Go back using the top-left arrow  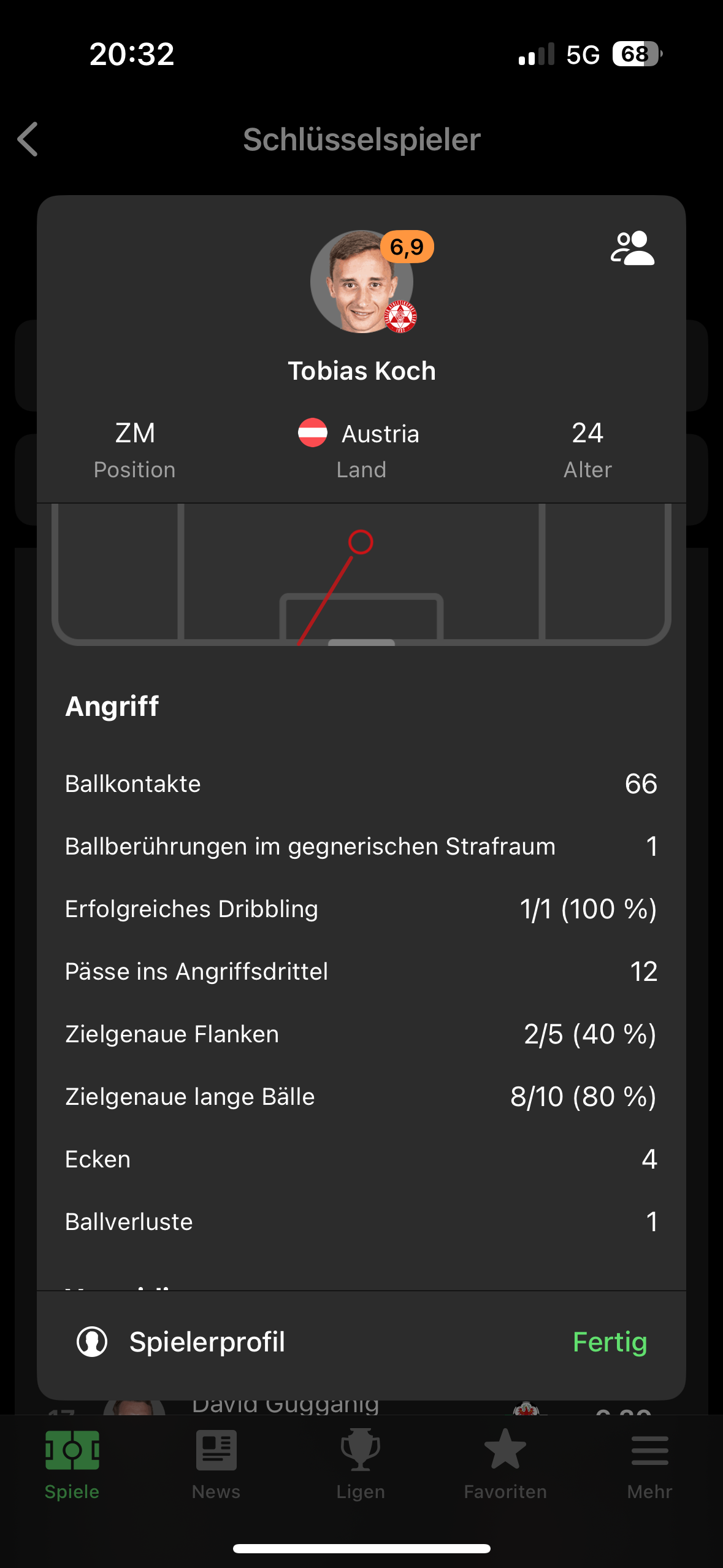pos(28,139)
